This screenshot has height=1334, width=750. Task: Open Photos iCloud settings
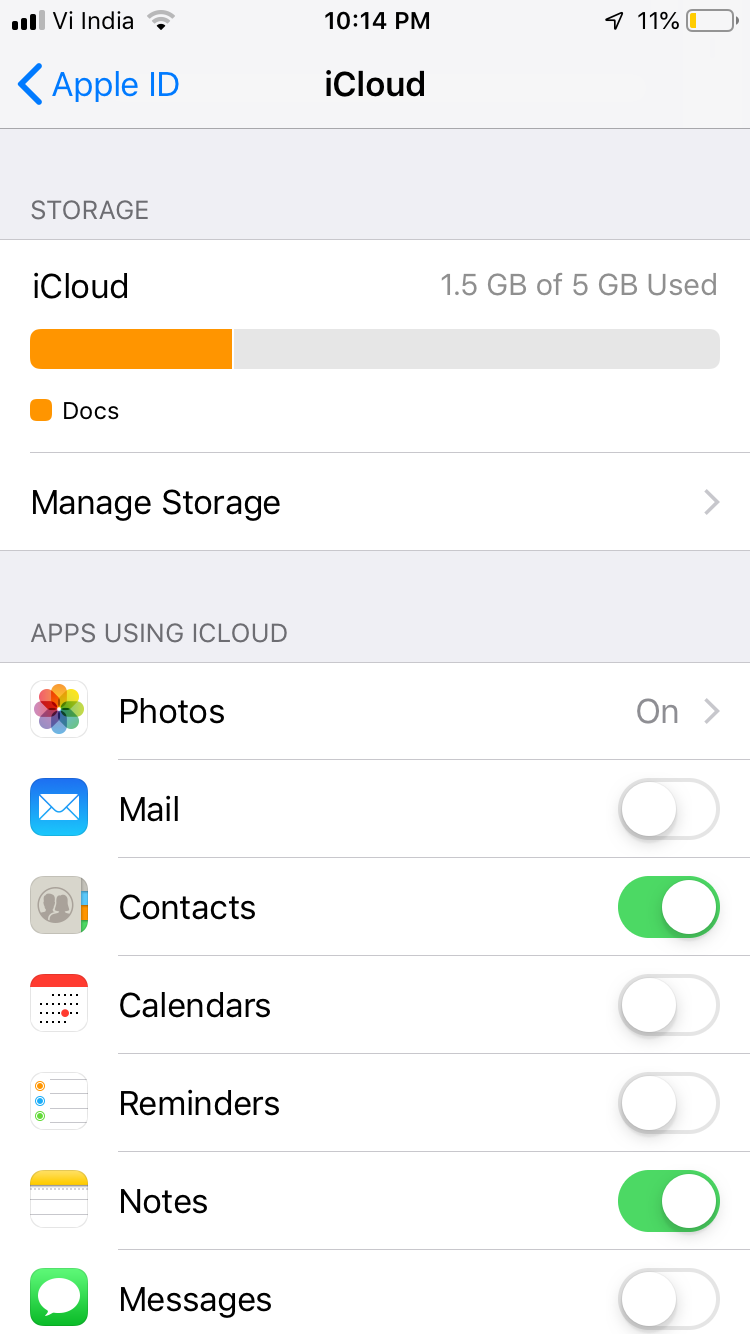375,711
